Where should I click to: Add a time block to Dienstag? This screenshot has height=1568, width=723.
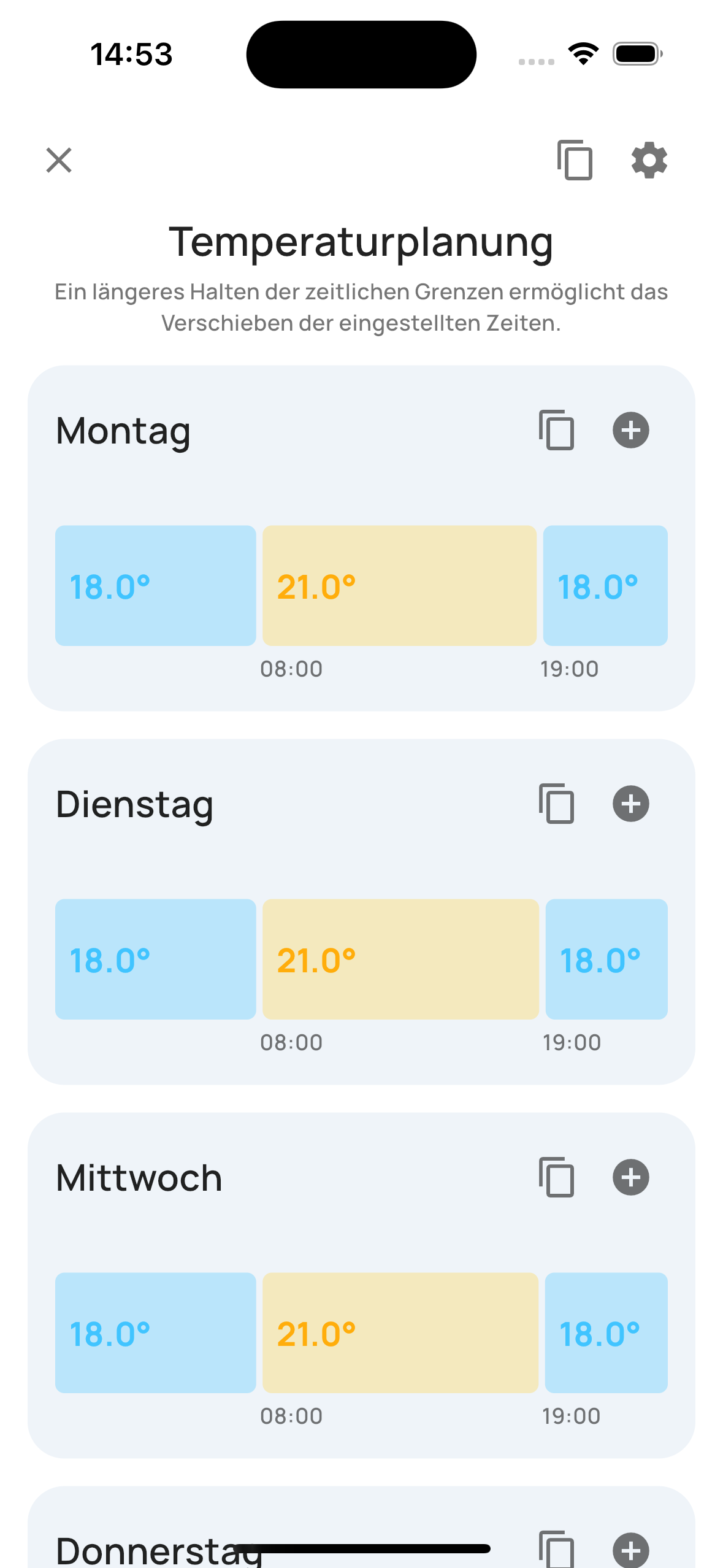tap(630, 804)
